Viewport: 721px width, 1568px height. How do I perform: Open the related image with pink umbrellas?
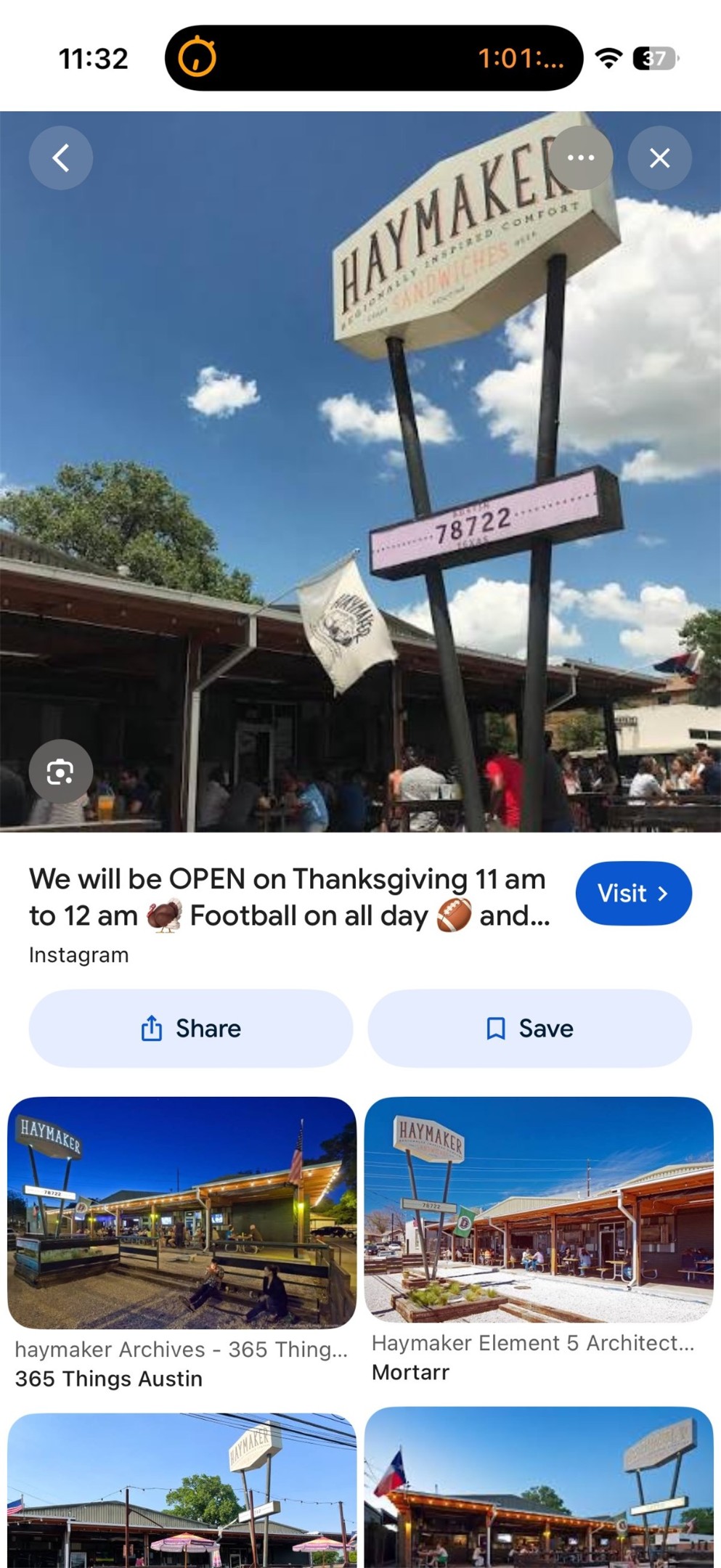tap(182, 1492)
